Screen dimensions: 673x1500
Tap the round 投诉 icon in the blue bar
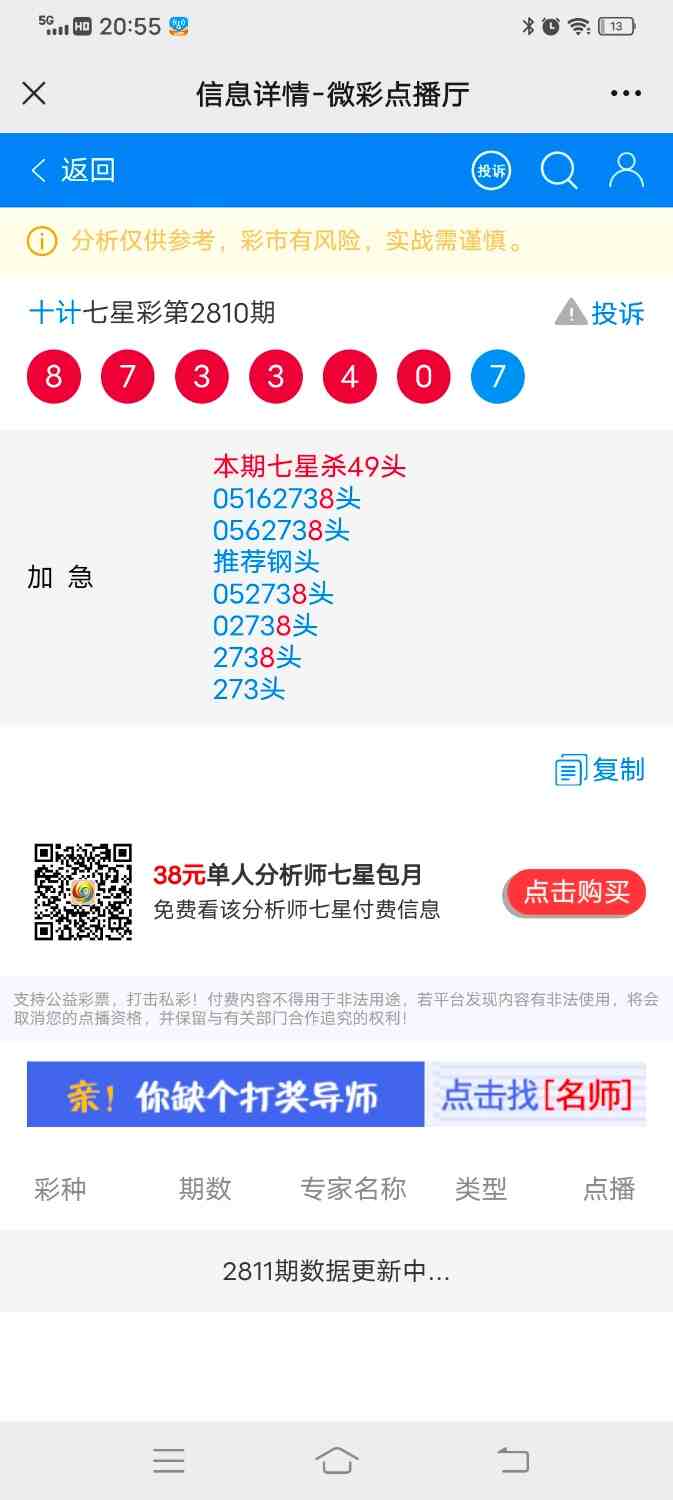click(491, 171)
